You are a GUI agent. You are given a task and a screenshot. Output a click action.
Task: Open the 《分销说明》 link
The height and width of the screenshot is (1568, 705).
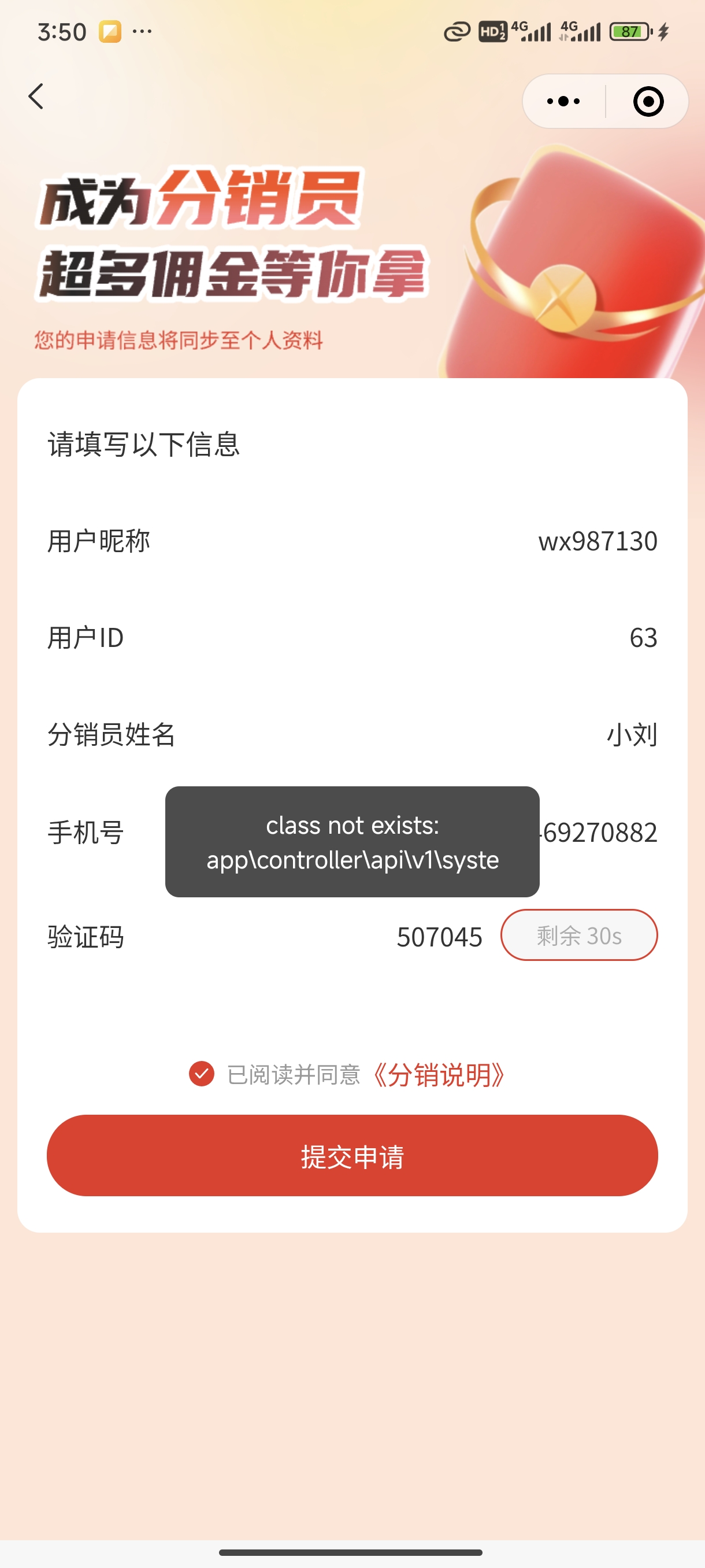(x=439, y=1075)
